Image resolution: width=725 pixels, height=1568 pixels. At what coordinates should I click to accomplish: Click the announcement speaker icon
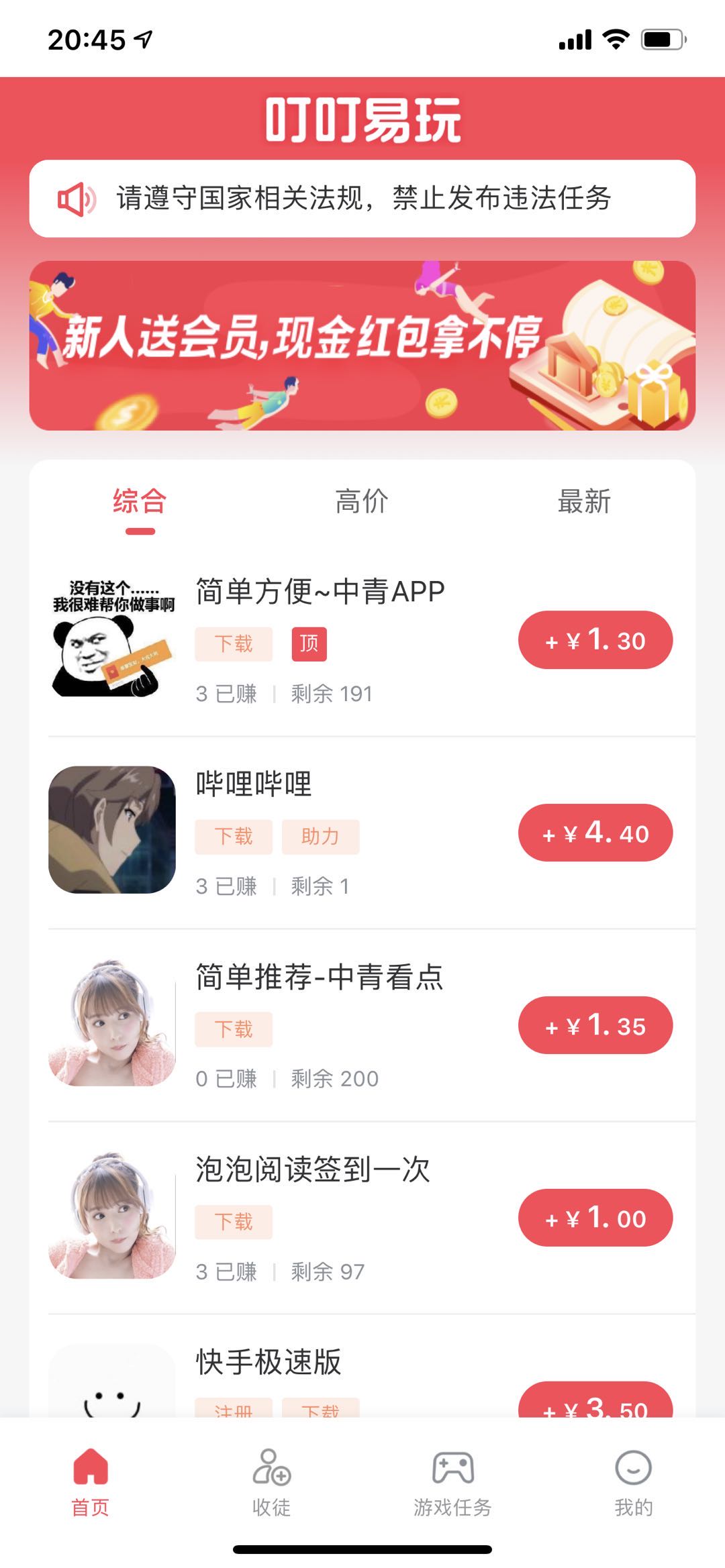tap(76, 197)
